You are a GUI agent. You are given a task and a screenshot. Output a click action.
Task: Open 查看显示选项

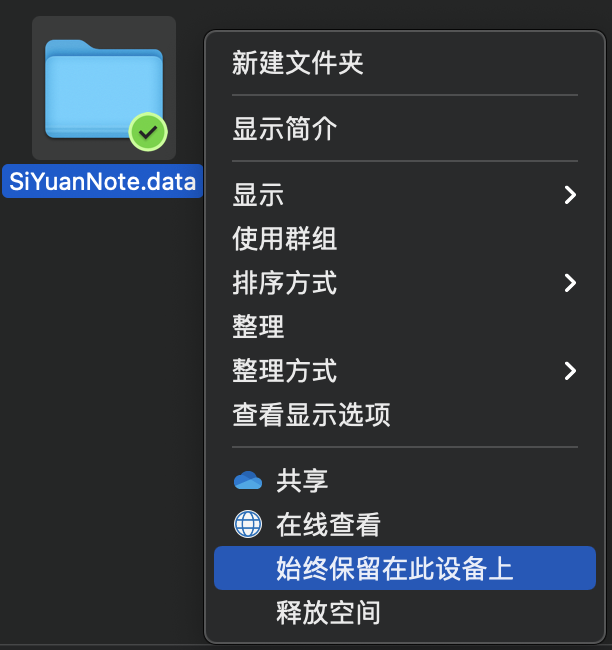(x=311, y=414)
